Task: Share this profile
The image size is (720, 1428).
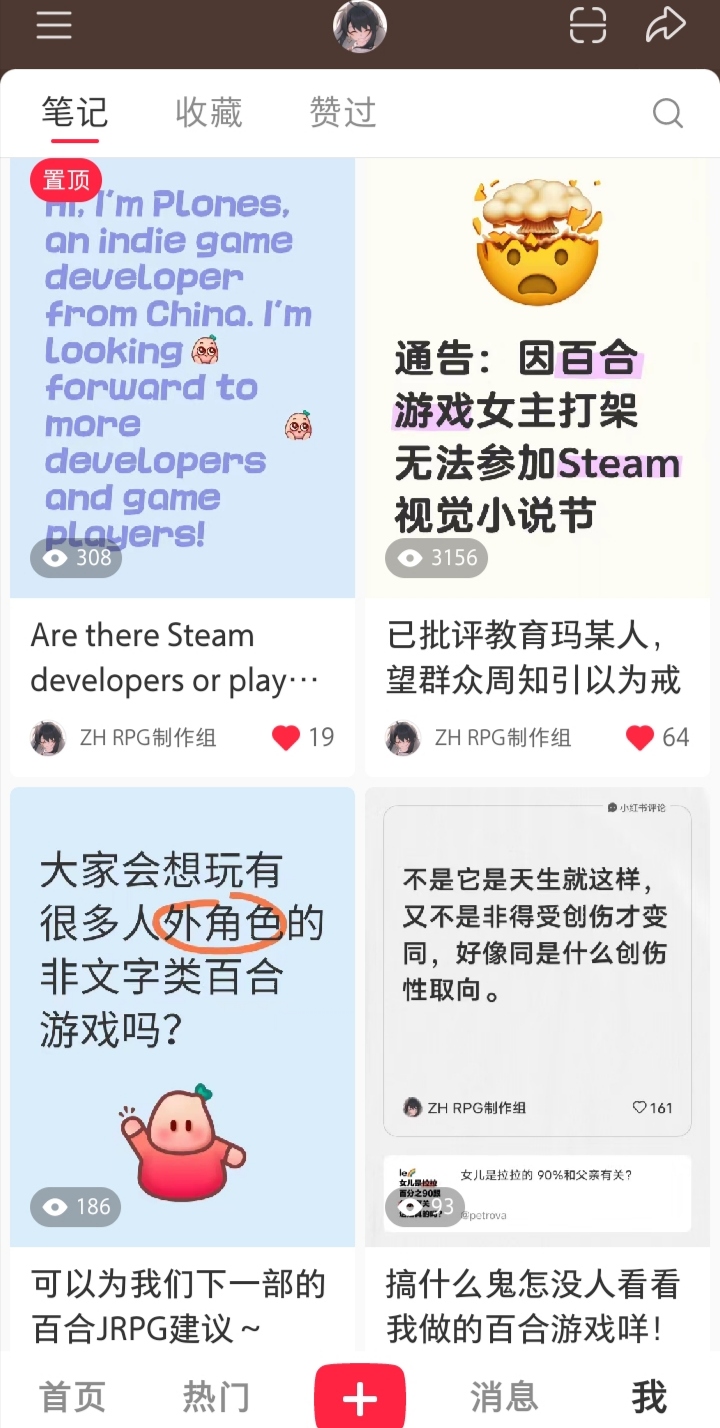Action: 665,25
